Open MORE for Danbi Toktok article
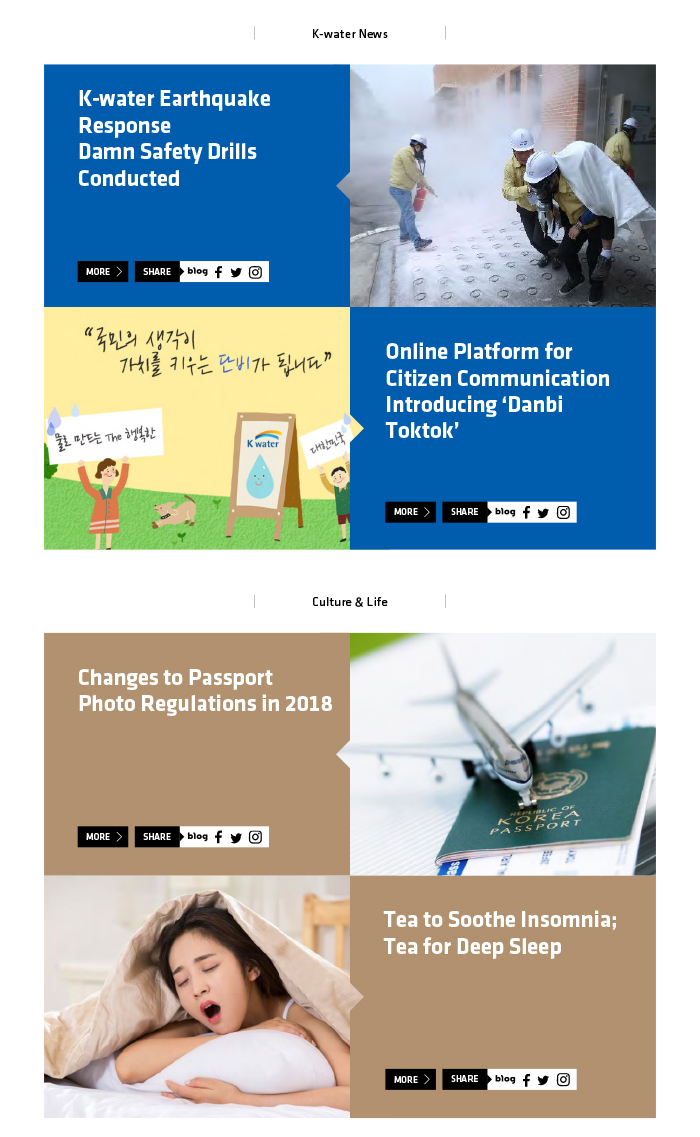Screen dimensions: 700x1137 point(410,512)
